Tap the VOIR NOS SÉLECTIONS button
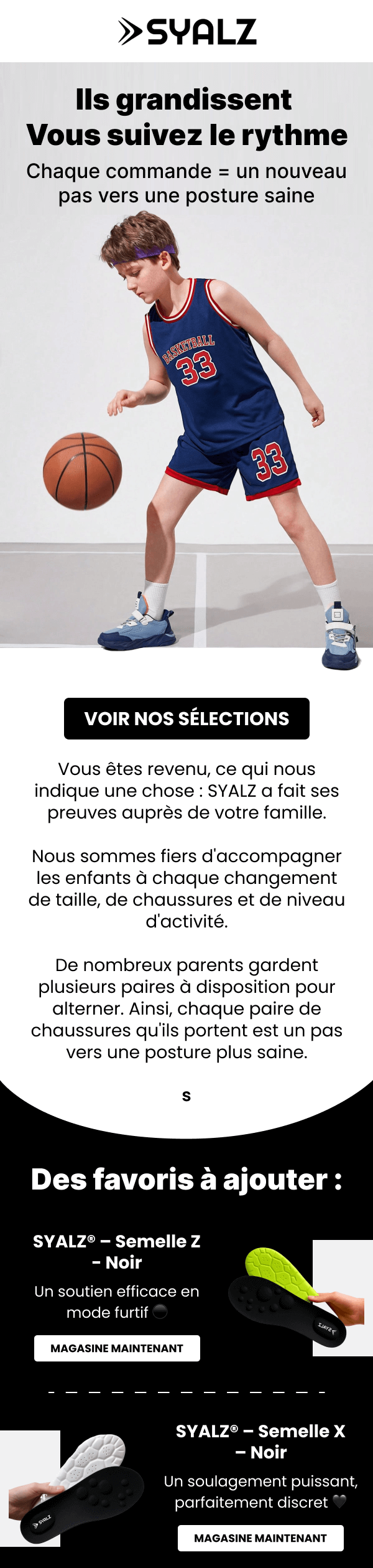Viewport: 373px width, 1568px height. (186, 718)
